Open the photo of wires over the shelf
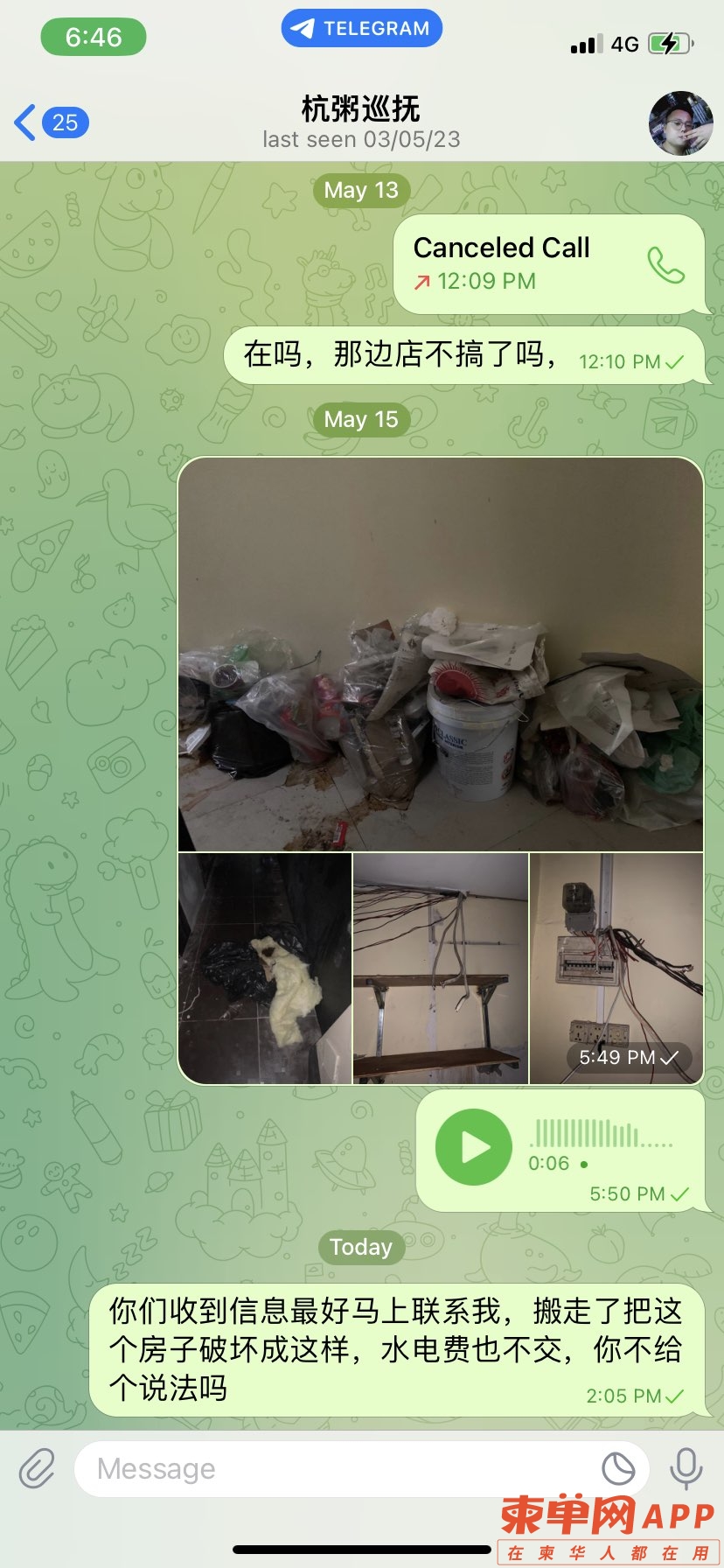Image resolution: width=724 pixels, height=1568 pixels. click(441, 968)
